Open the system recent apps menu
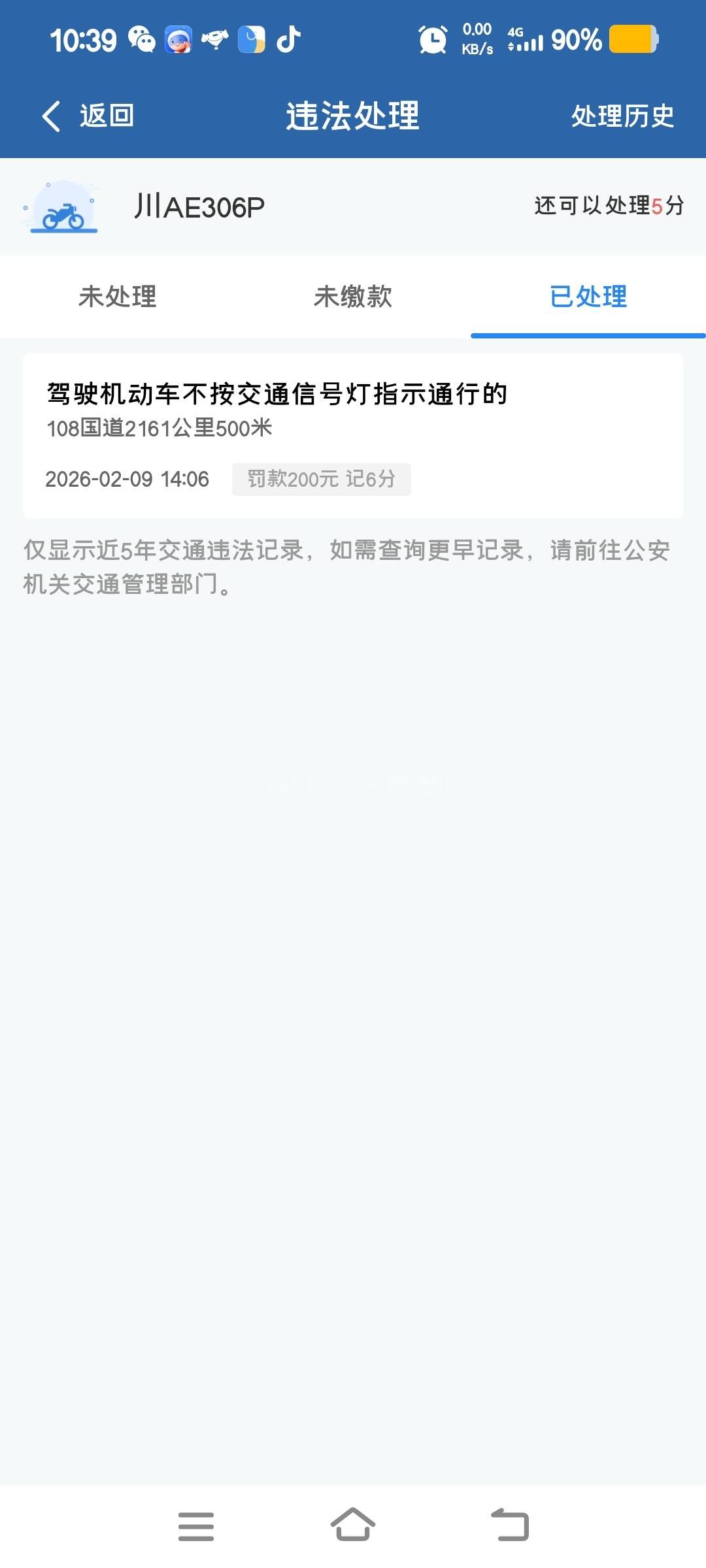The height and width of the screenshot is (1568, 706). [196, 1526]
